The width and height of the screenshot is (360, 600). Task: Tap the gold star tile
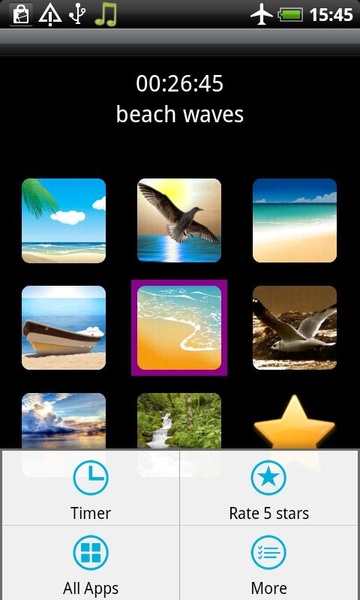(x=295, y=422)
